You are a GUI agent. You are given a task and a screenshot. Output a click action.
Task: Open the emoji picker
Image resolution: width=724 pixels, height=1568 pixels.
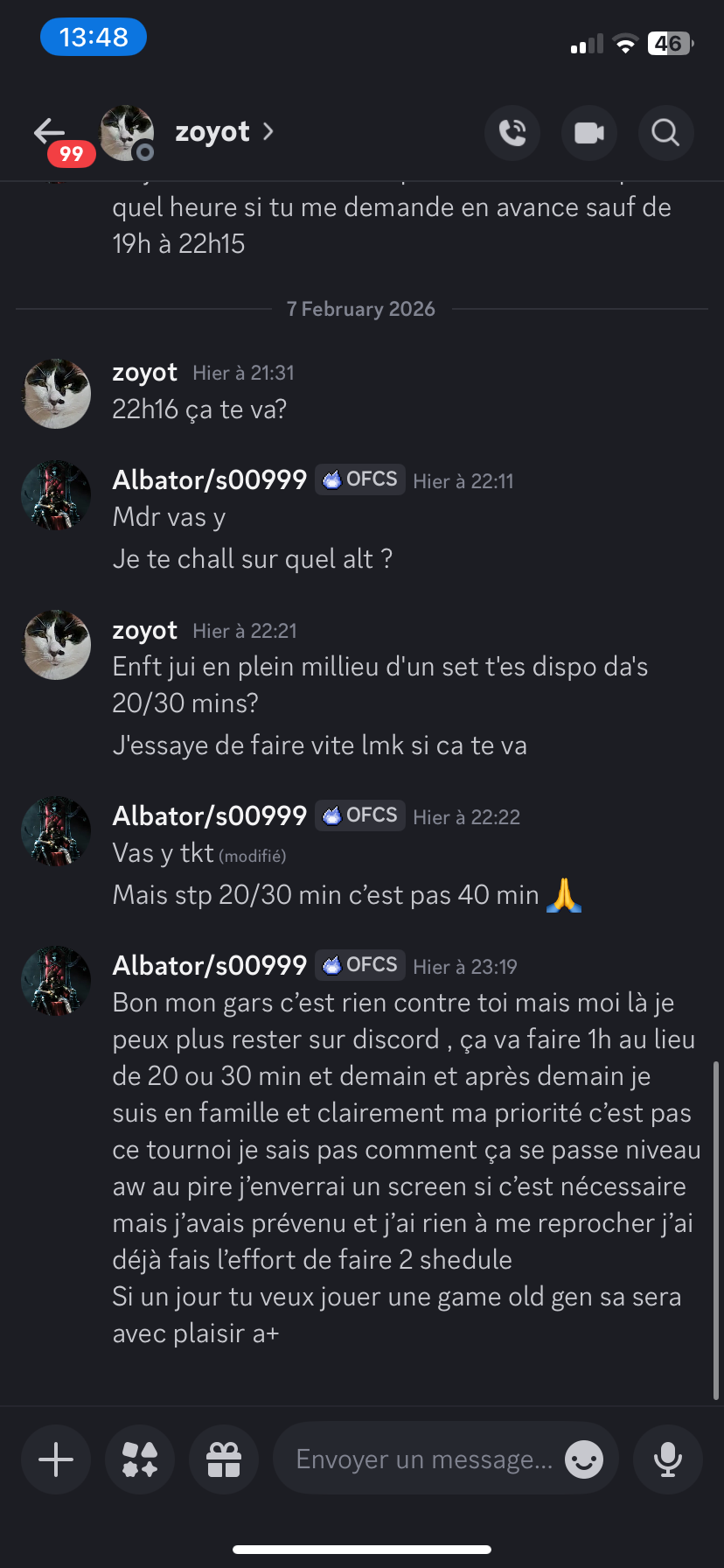pos(584,1459)
